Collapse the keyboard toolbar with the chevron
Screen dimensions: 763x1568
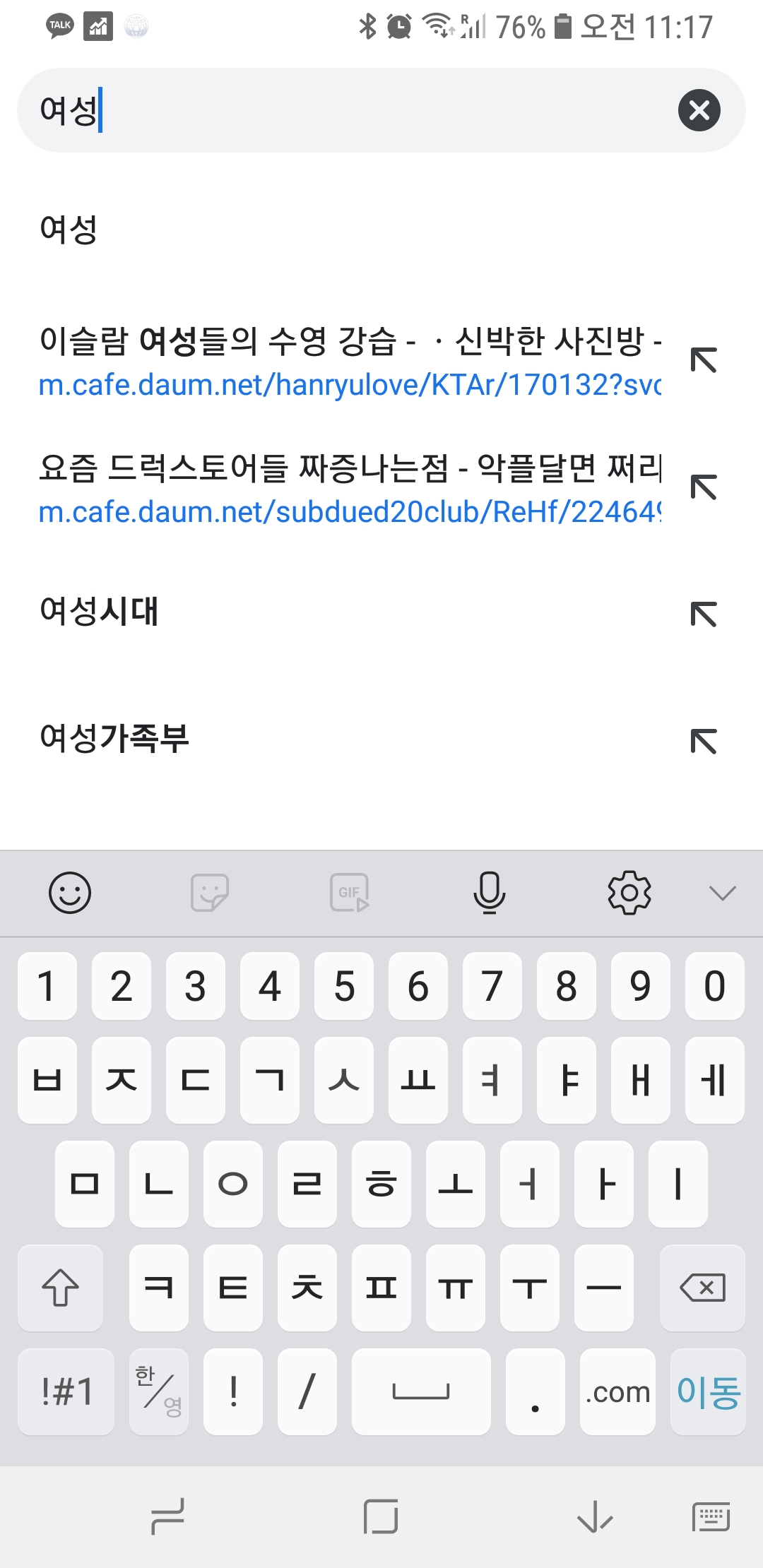click(722, 893)
